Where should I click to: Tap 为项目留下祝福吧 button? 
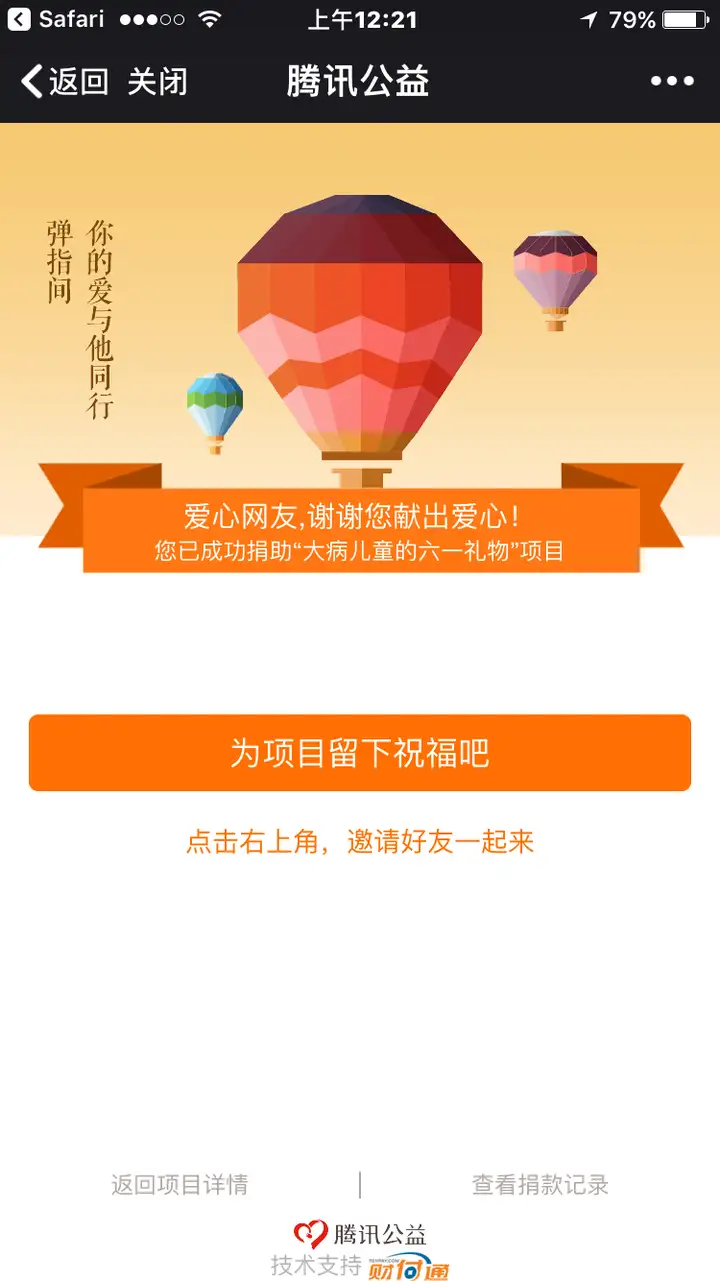click(x=360, y=752)
